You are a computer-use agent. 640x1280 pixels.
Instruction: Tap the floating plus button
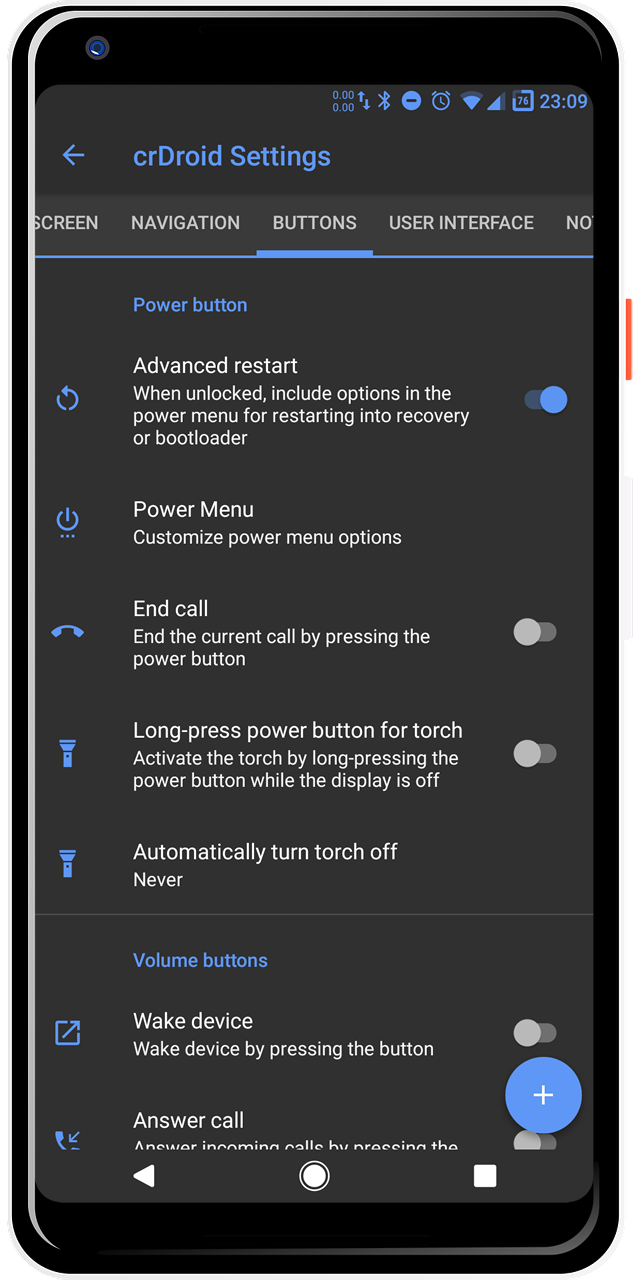pos(543,1095)
